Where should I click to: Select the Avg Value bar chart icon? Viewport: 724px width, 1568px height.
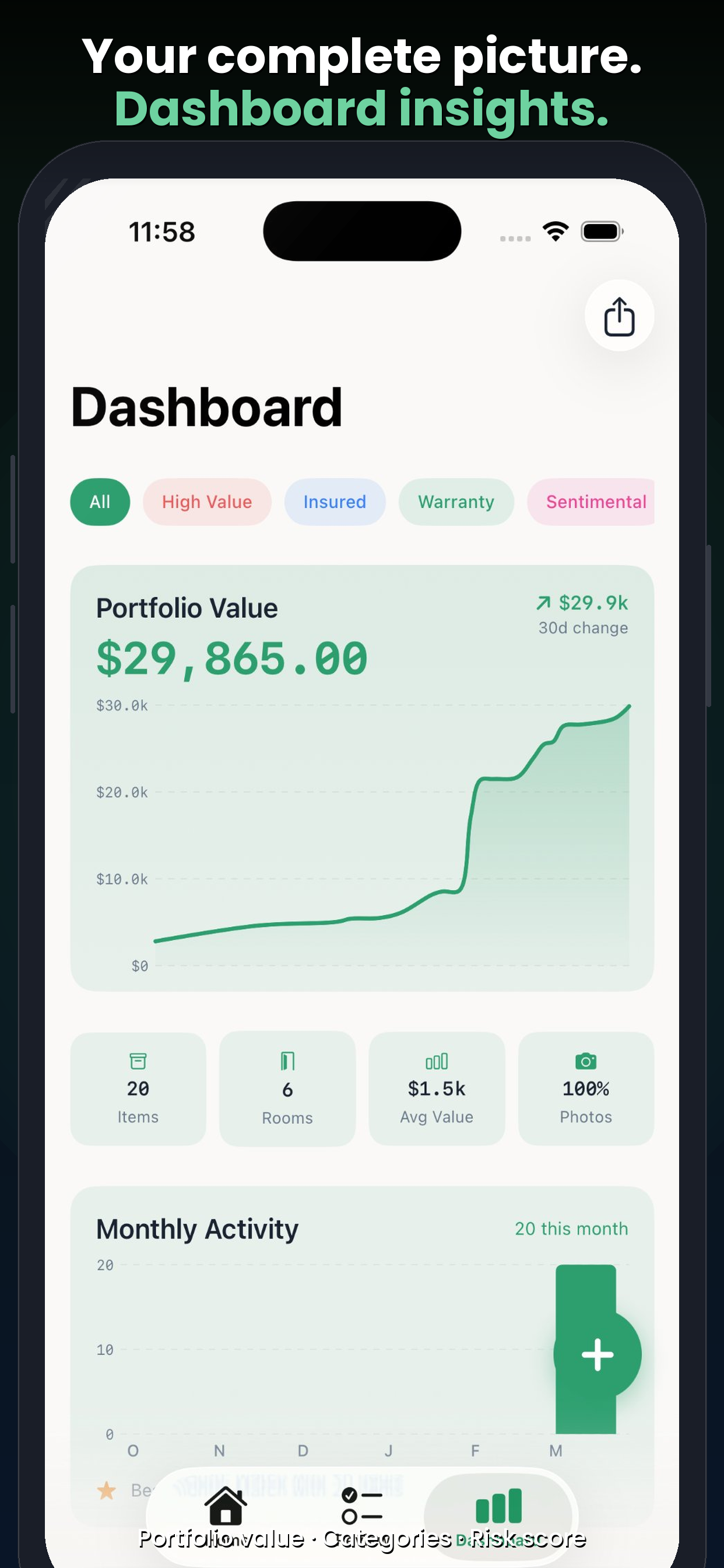pos(436,1089)
